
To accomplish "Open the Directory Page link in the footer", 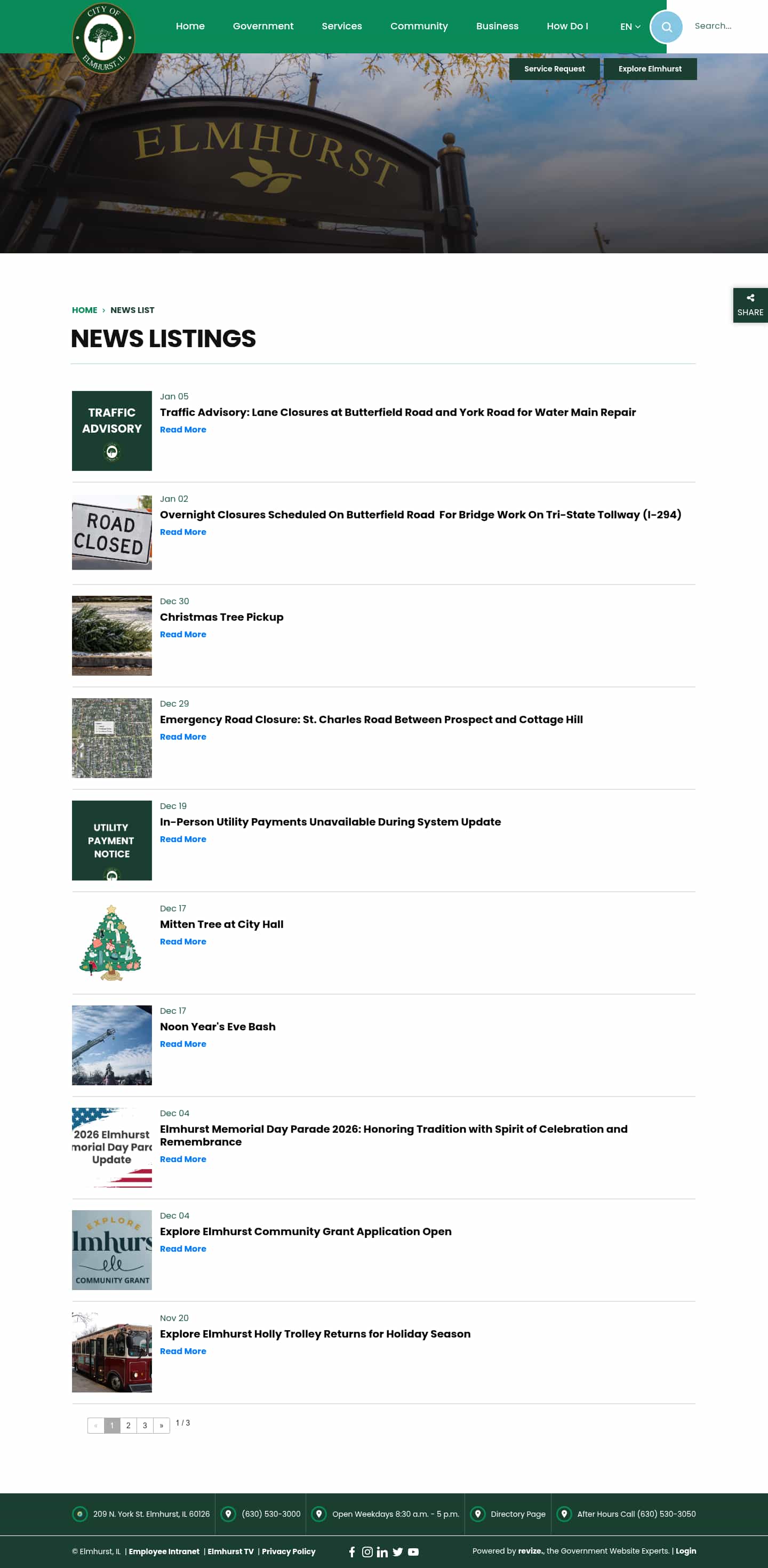I will pyautogui.click(x=517, y=1514).
